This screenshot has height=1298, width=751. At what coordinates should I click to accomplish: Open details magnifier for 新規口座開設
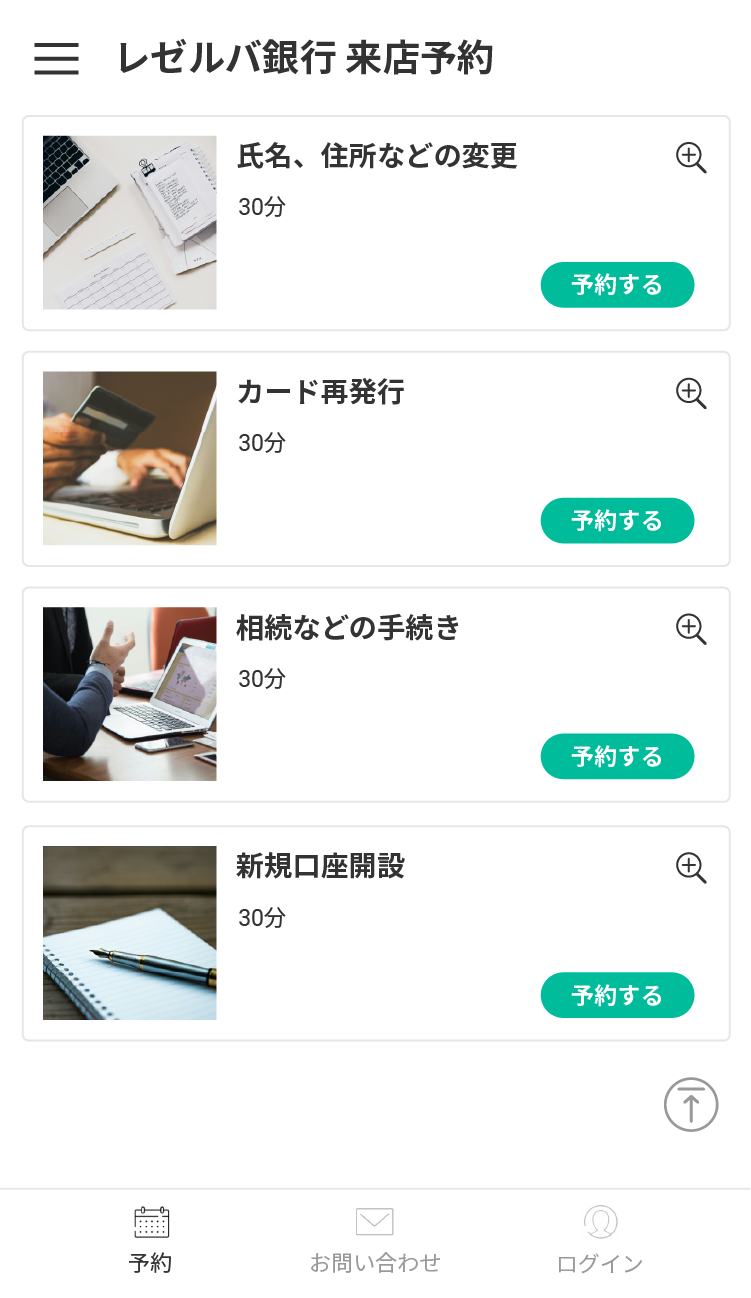(691, 868)
